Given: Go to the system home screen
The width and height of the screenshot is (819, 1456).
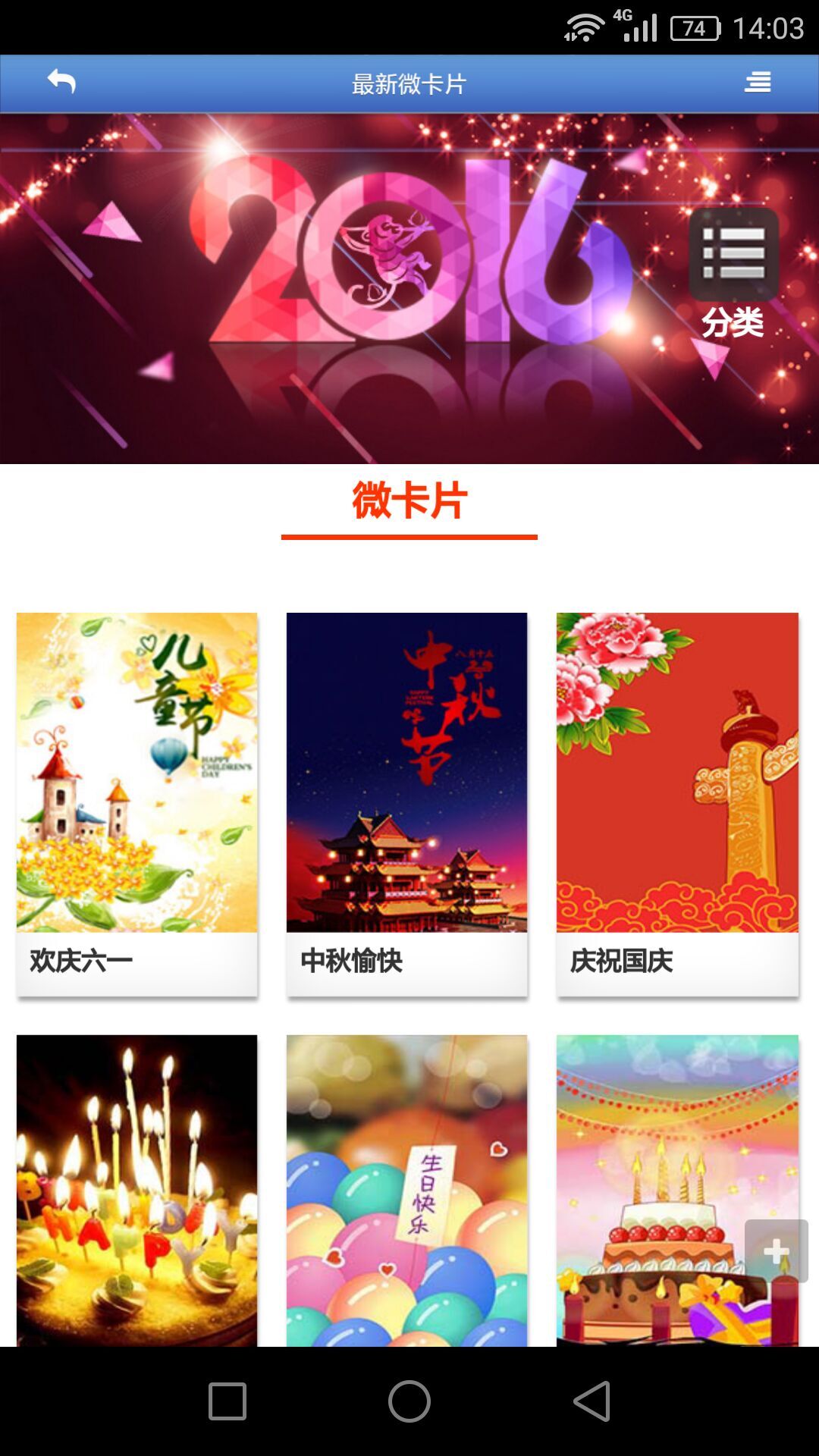Looking at the screenshot, I should coord(409,1401).
